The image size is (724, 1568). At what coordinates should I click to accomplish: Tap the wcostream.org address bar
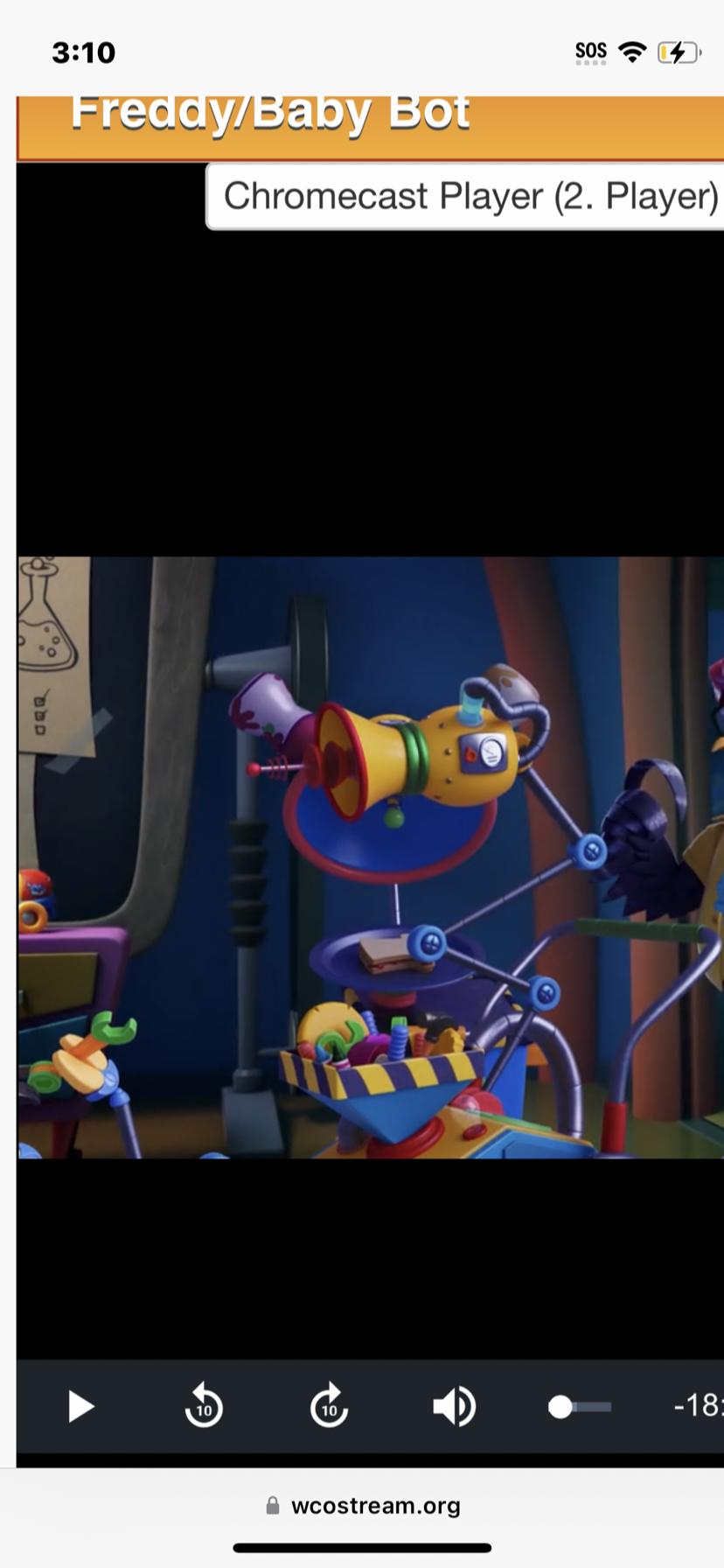click(x=362, y=1505)
